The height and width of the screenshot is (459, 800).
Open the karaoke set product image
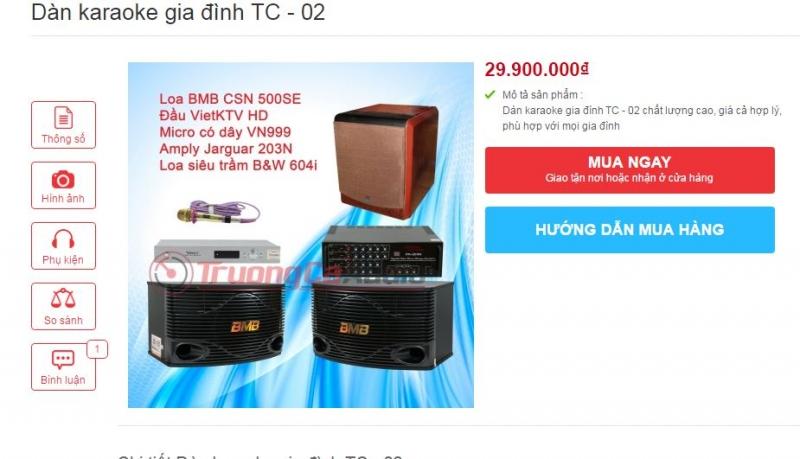(300, 235)
